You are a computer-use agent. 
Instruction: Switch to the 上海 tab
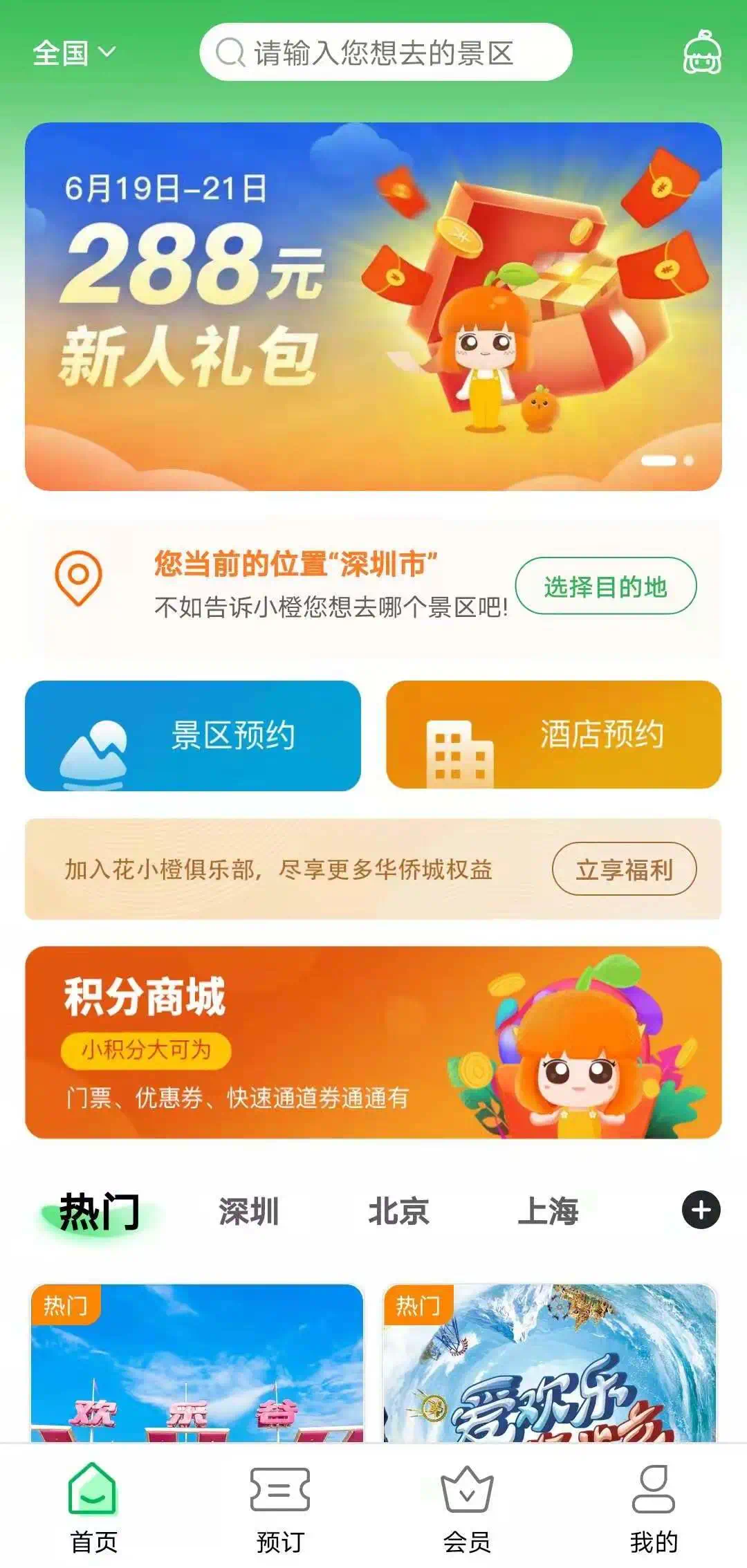point(548,1212)
